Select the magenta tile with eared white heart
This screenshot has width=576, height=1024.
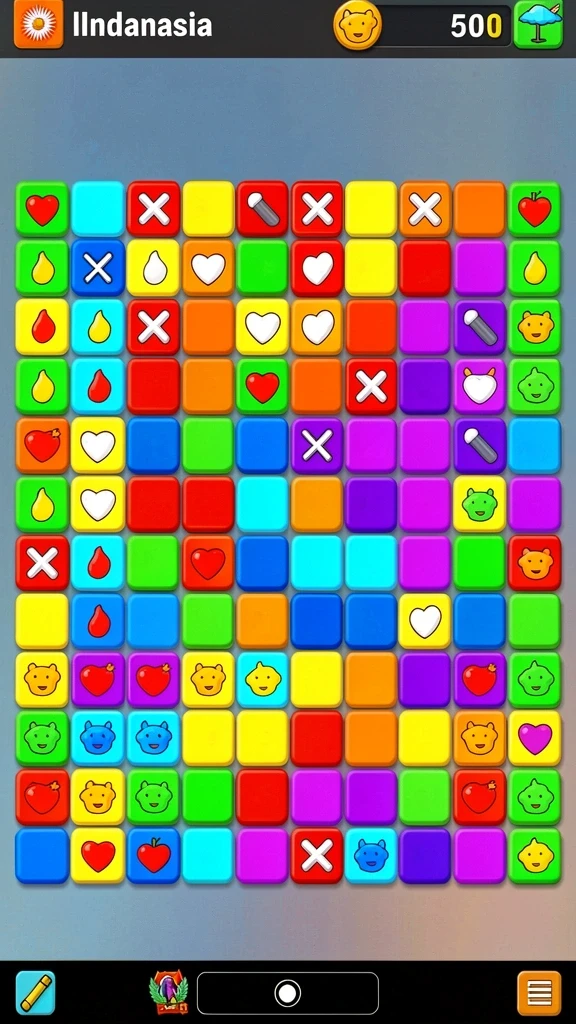[x=480, y=386]
